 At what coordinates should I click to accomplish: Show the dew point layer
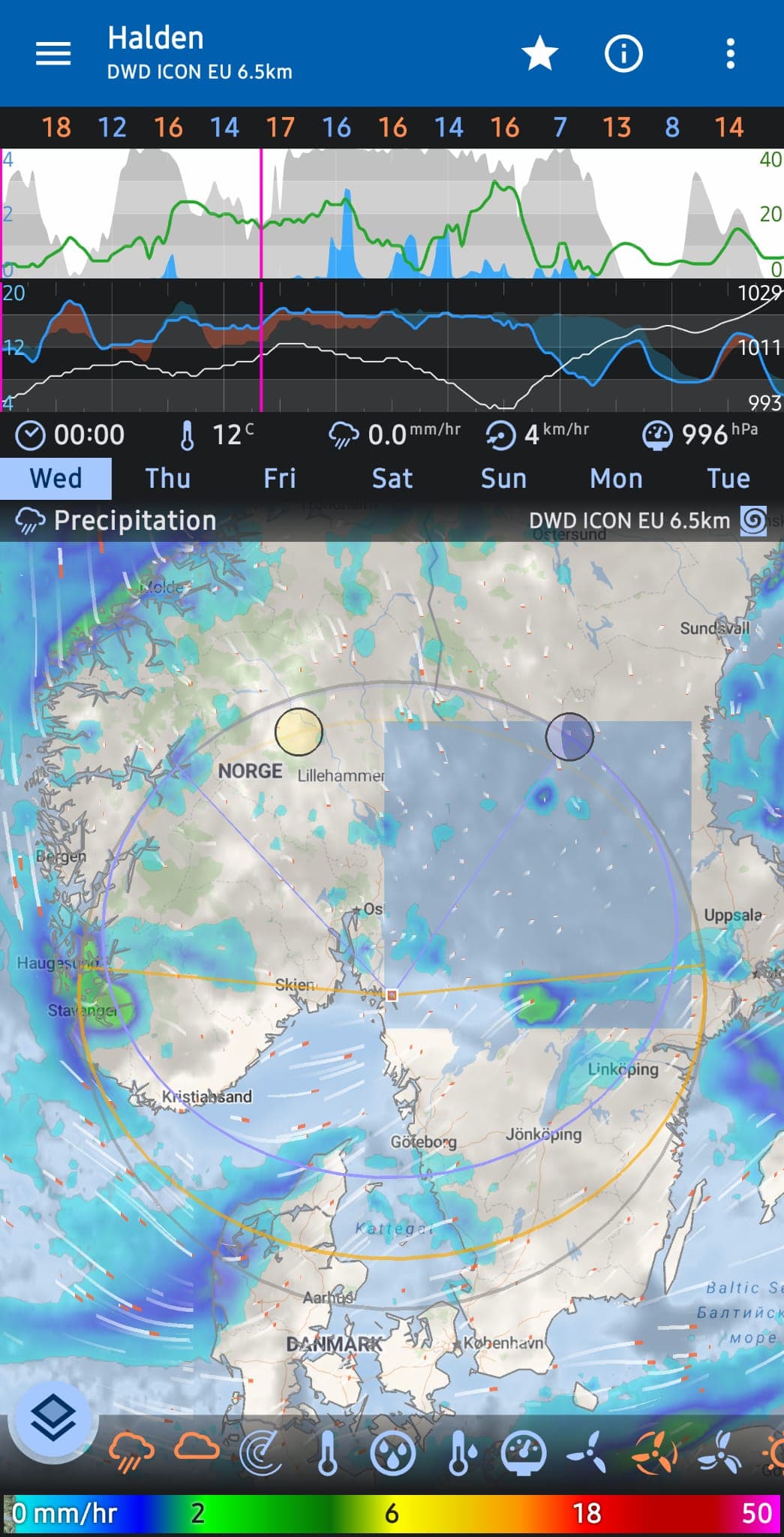(x=459, y=1452)
